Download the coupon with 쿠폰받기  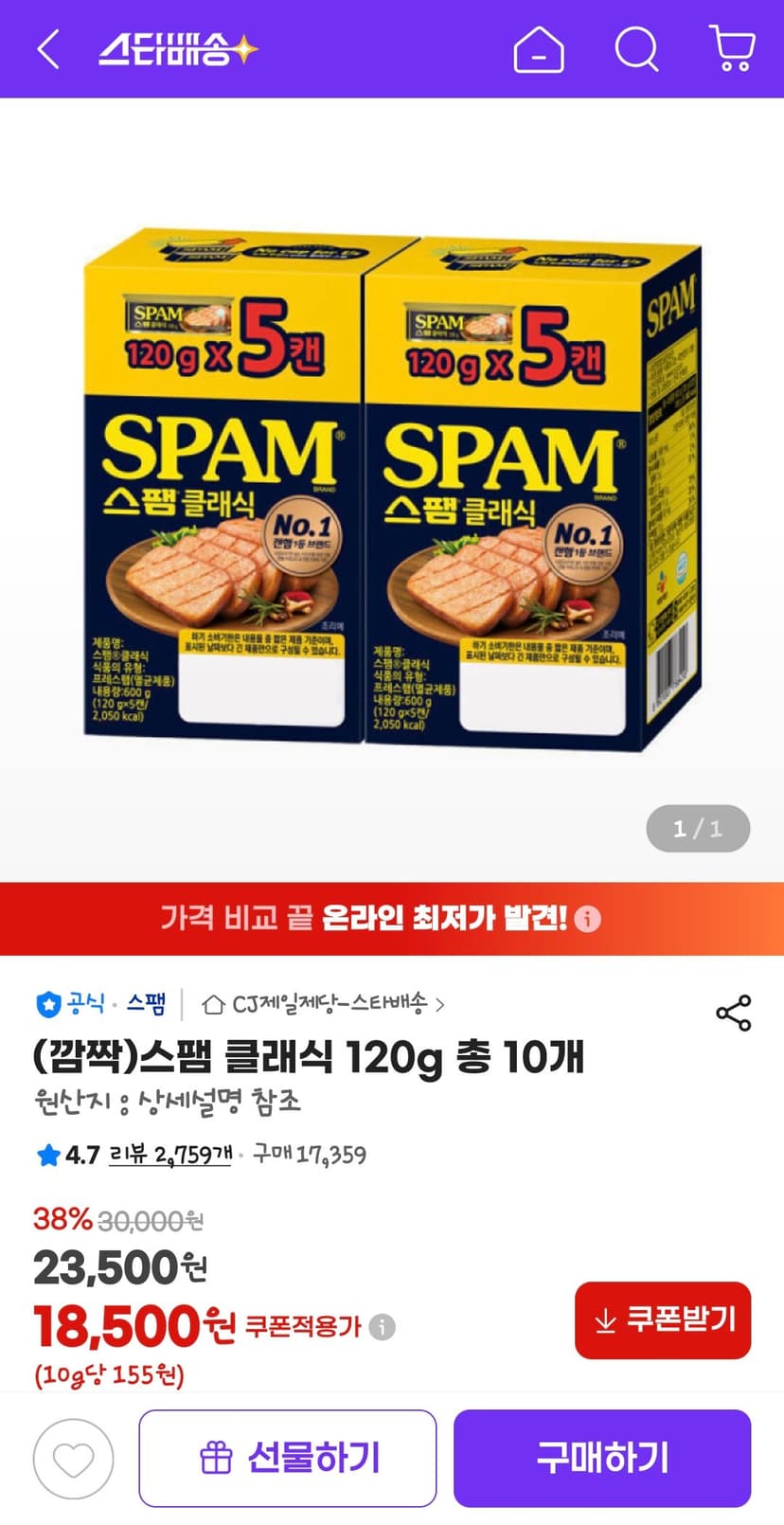[663, 1319]
